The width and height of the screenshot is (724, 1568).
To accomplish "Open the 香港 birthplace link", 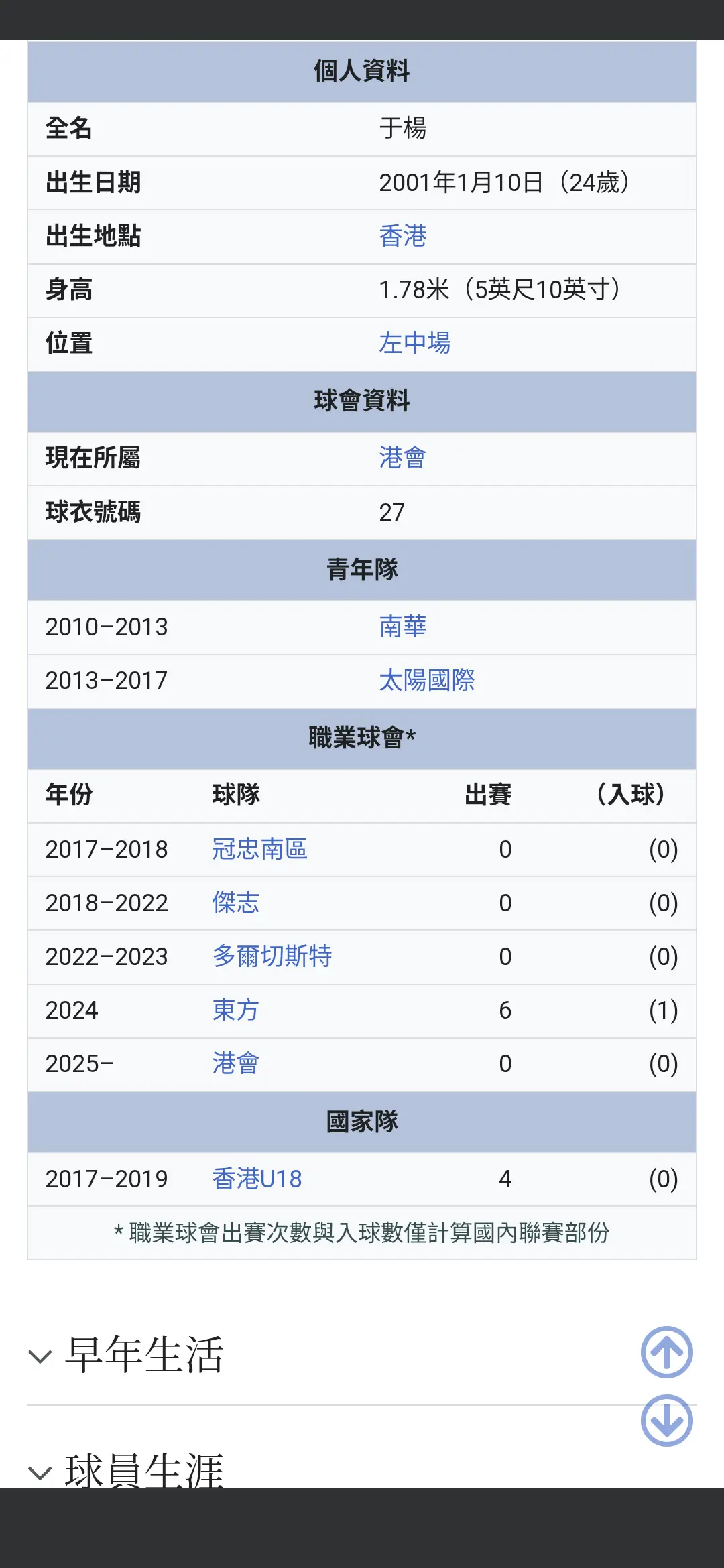I will [403, 237].
